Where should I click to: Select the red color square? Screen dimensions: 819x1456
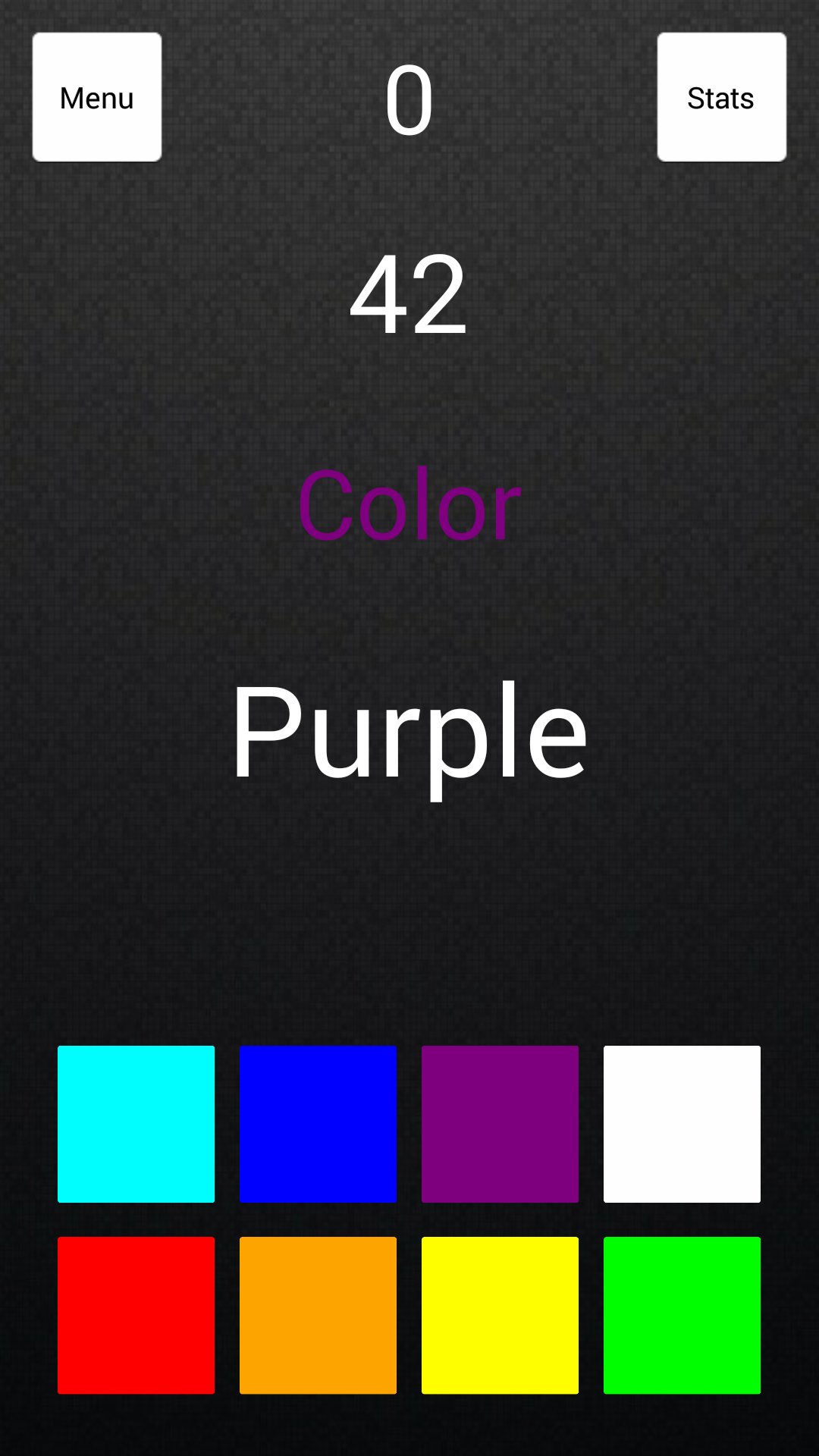point(136,1315)
